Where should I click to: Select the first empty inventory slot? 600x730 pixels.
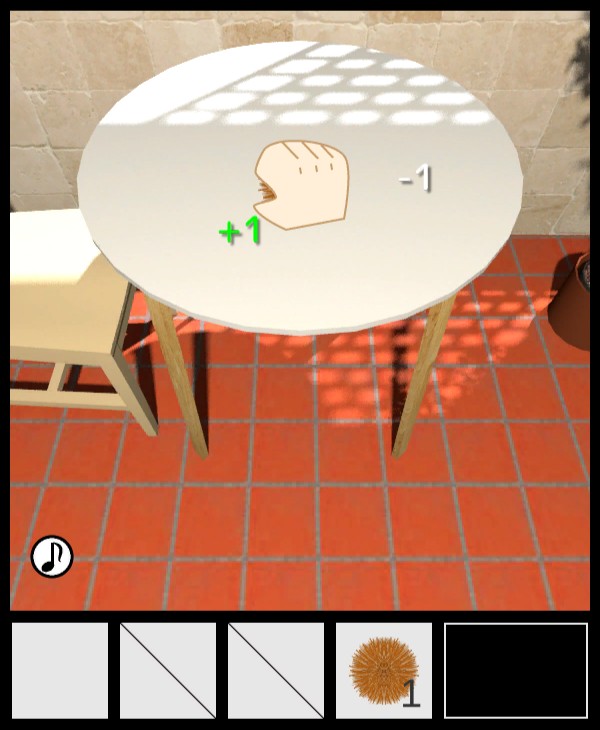coord(60,670)
